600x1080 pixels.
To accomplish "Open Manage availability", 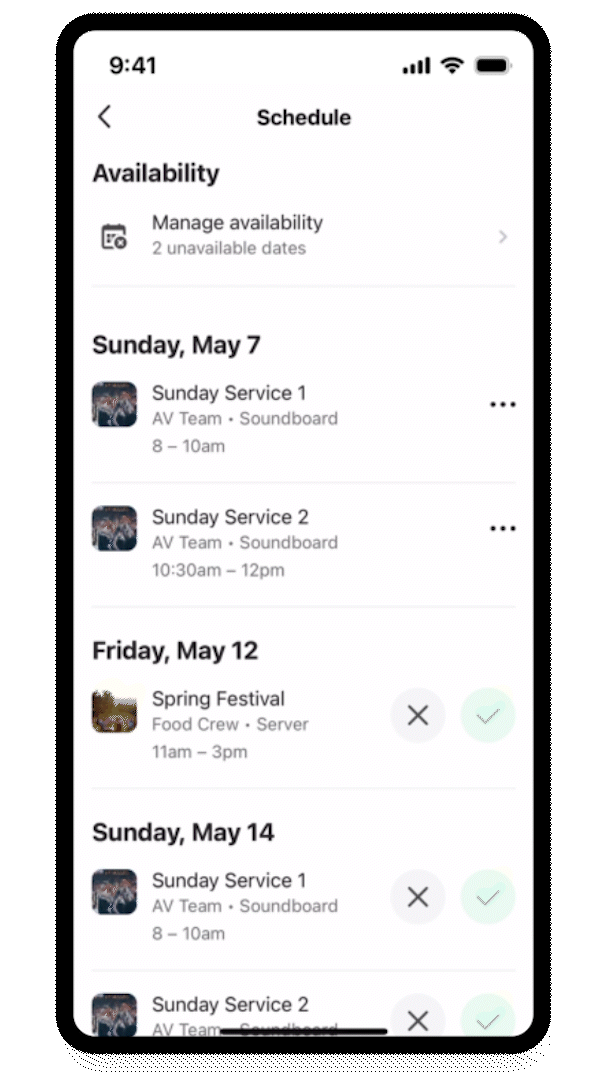I will click(303, 236).
